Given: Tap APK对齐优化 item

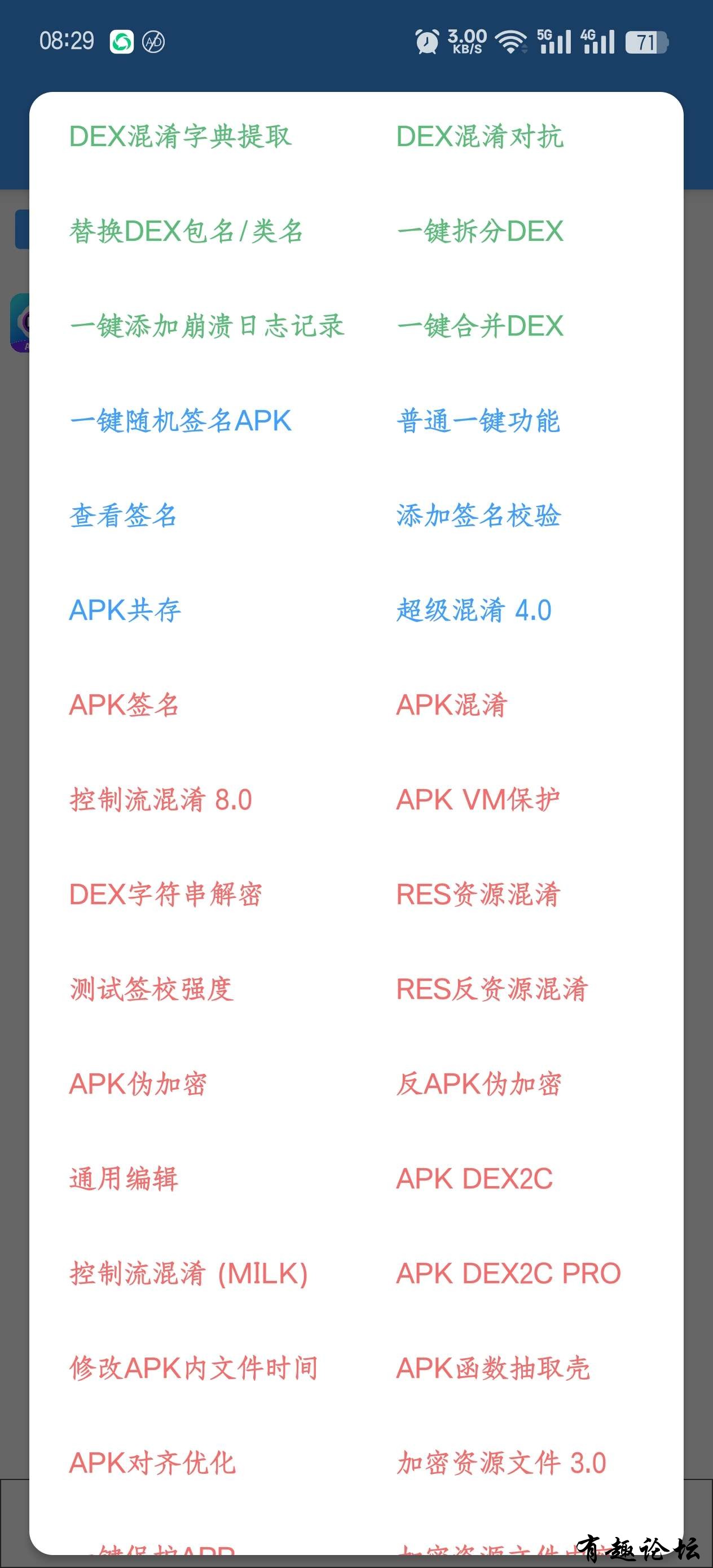Looking at the screenshot, I should 152,1463.
